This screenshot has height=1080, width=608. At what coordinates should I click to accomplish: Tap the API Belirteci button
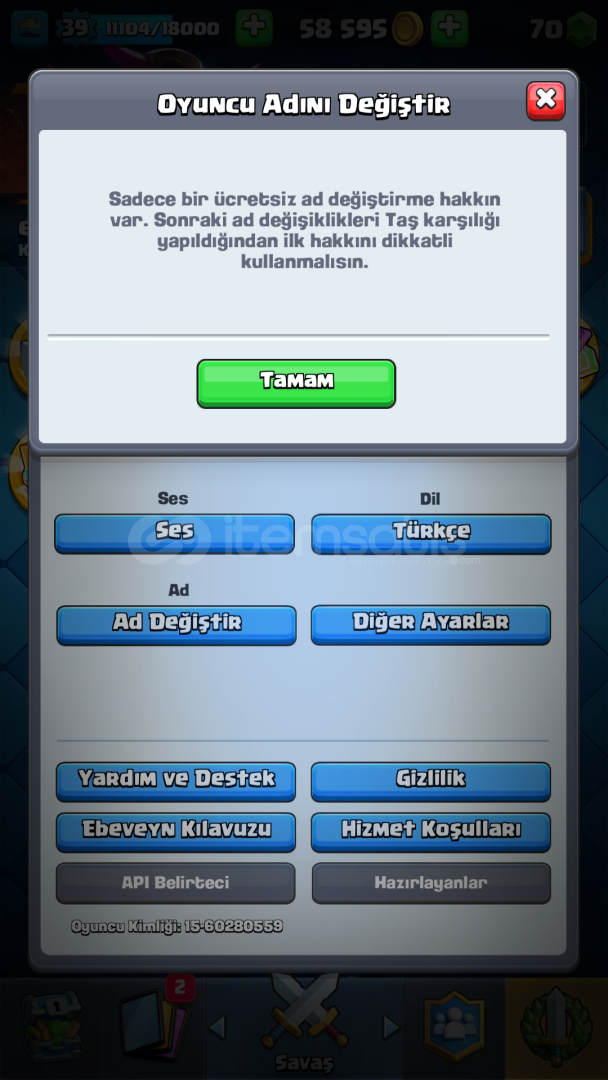(x=176, y=883)
